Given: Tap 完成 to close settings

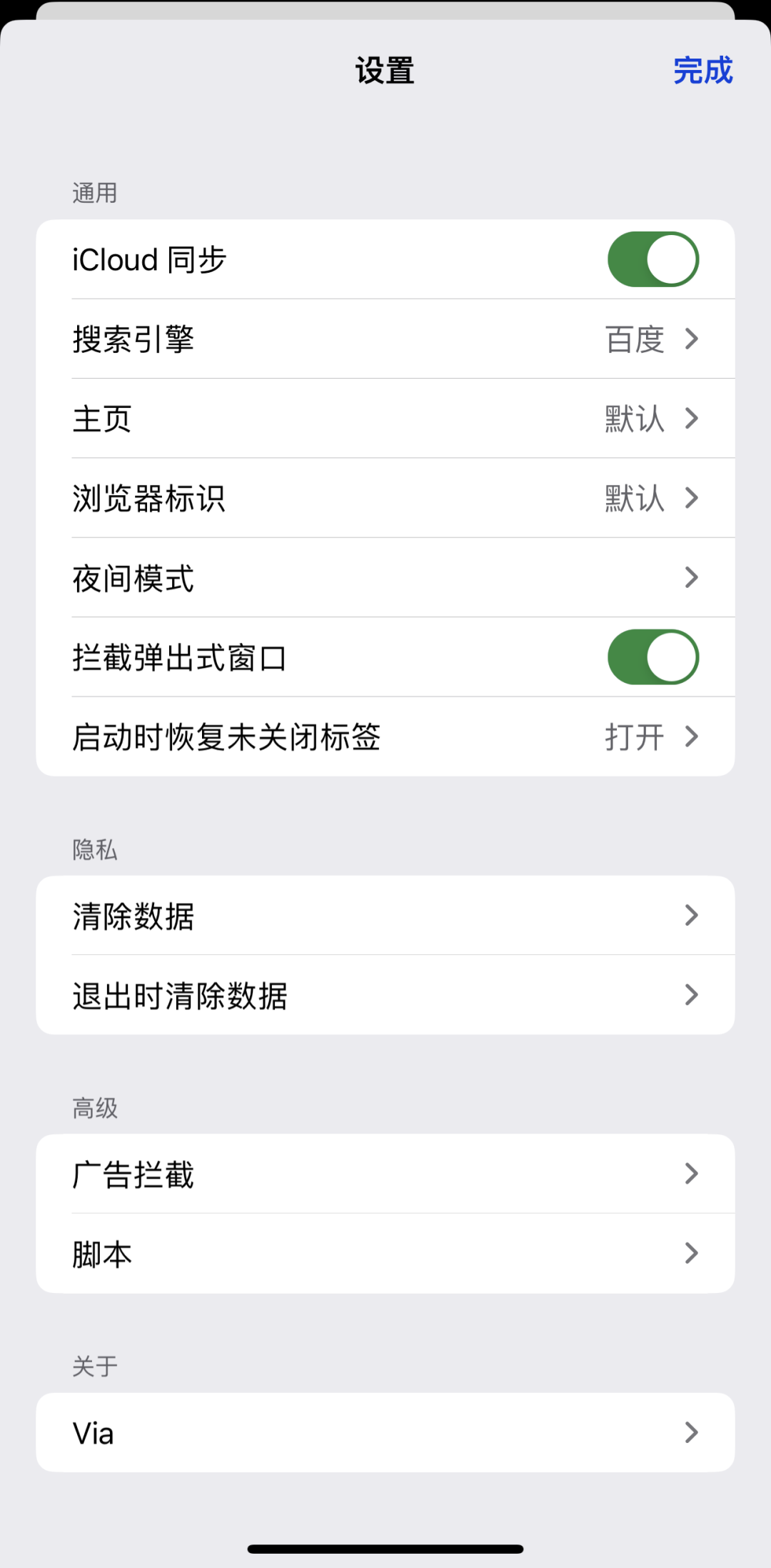Looking at the screenshot, I should tap(702, 71).
